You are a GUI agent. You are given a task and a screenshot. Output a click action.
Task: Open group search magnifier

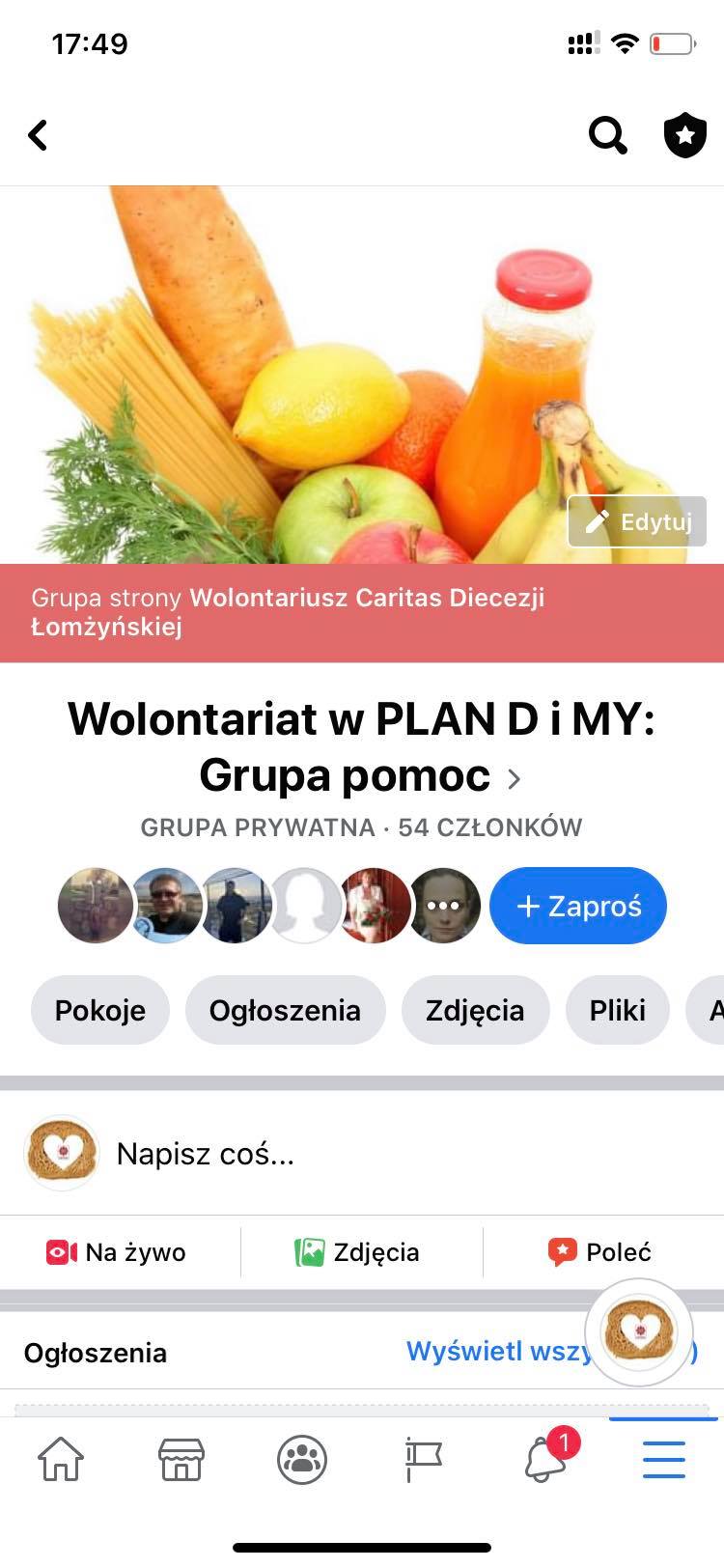tap(607, 135)
